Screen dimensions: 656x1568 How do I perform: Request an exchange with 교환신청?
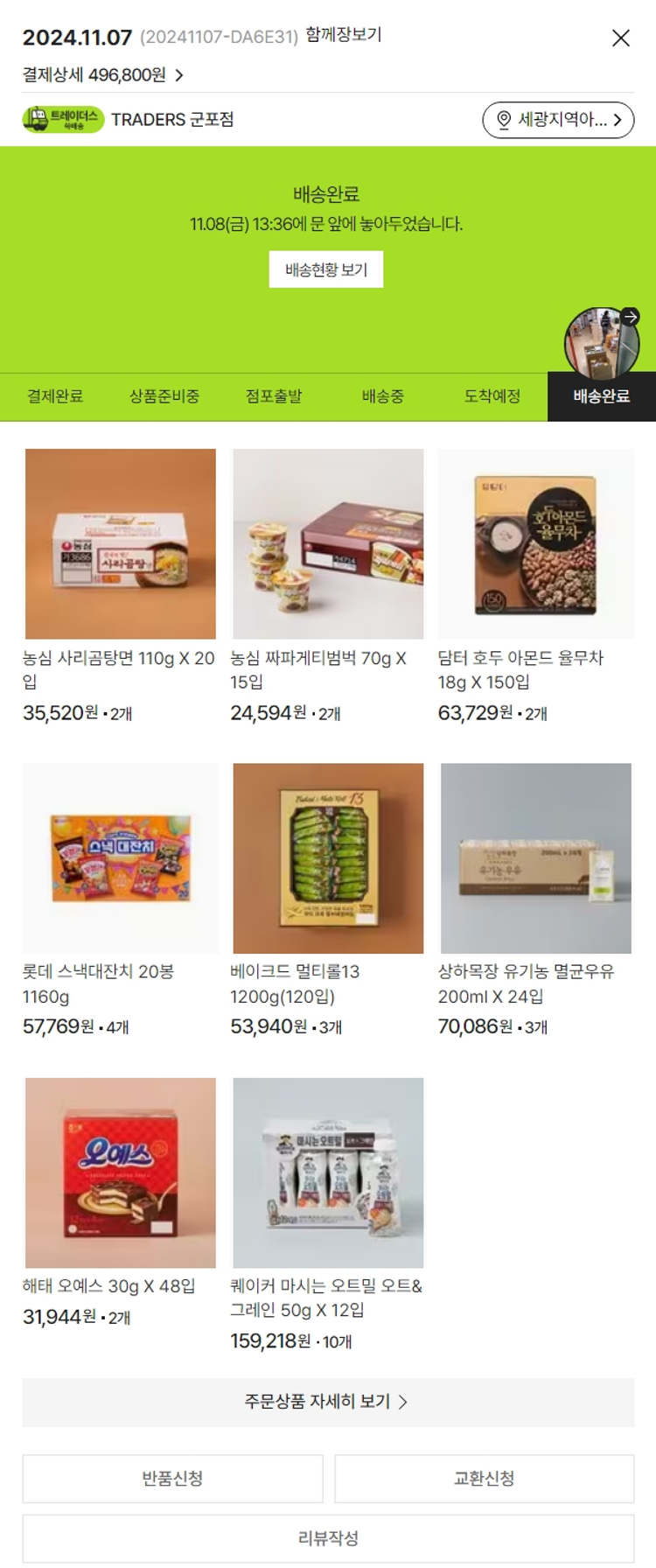pyautogui.click(x=484, y=1479)
